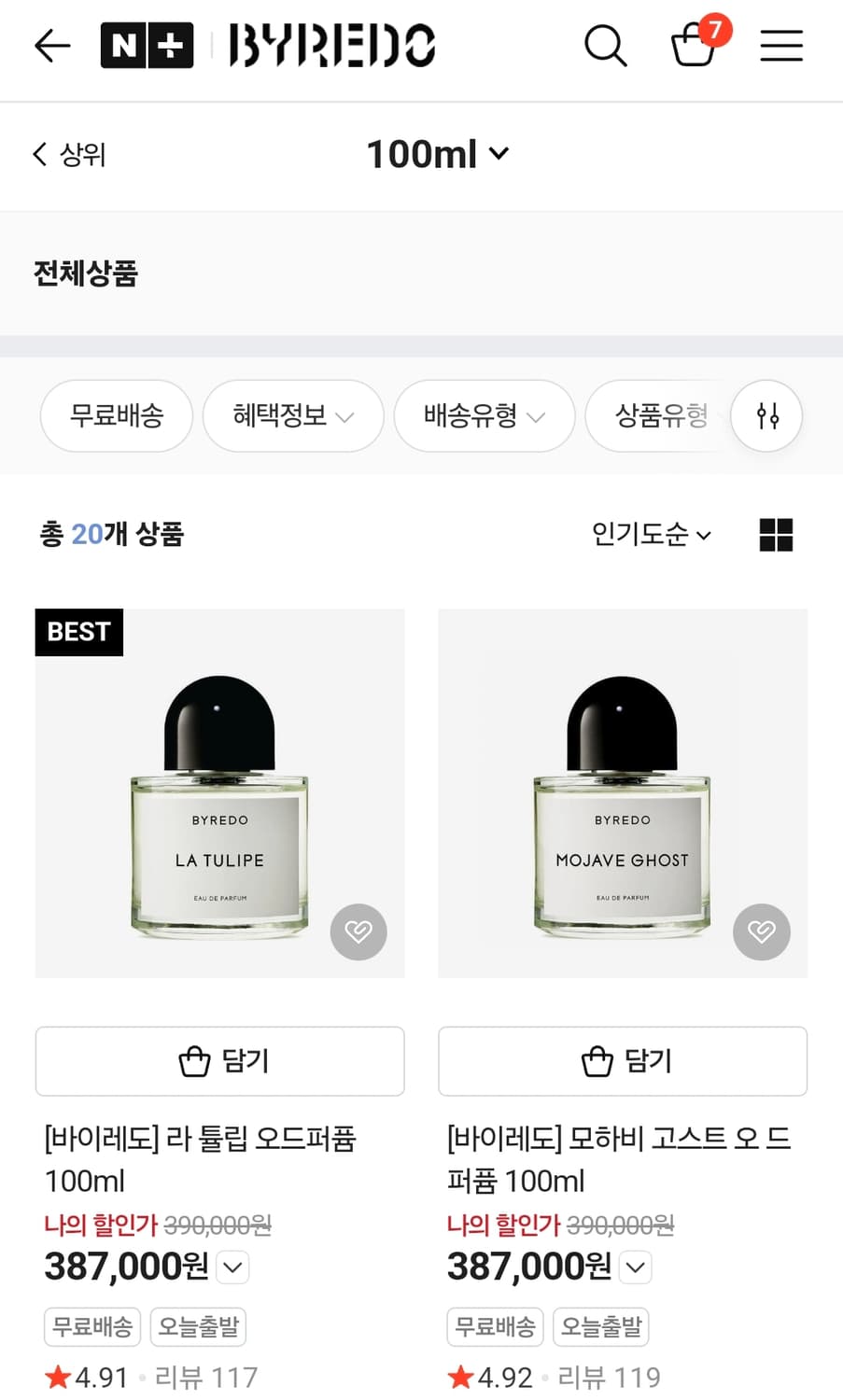Click the 상위 navigation link
Screen dimensions: 843x1400
click(68, 154)
